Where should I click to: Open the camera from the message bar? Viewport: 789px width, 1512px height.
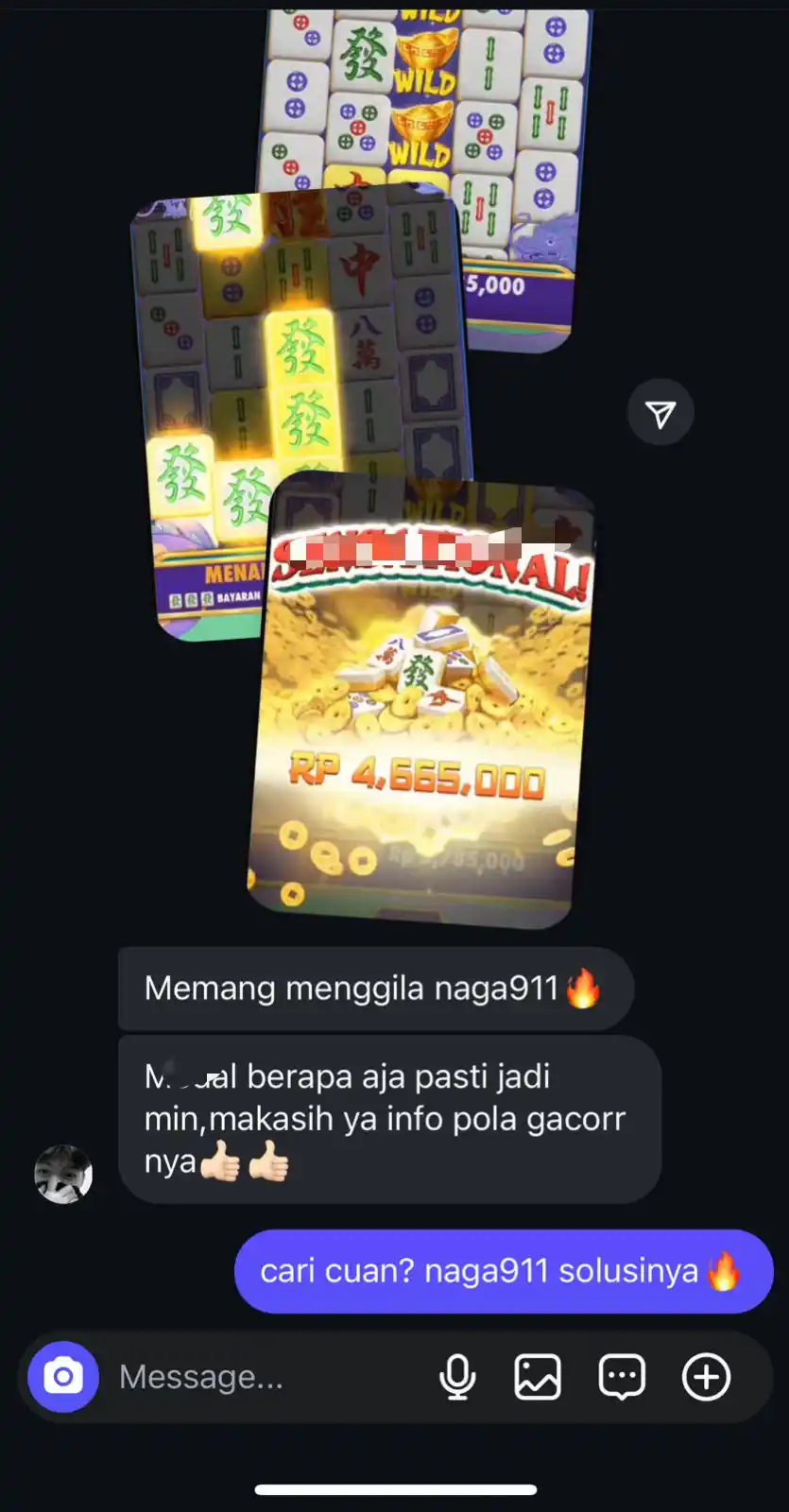(63, 1377)
